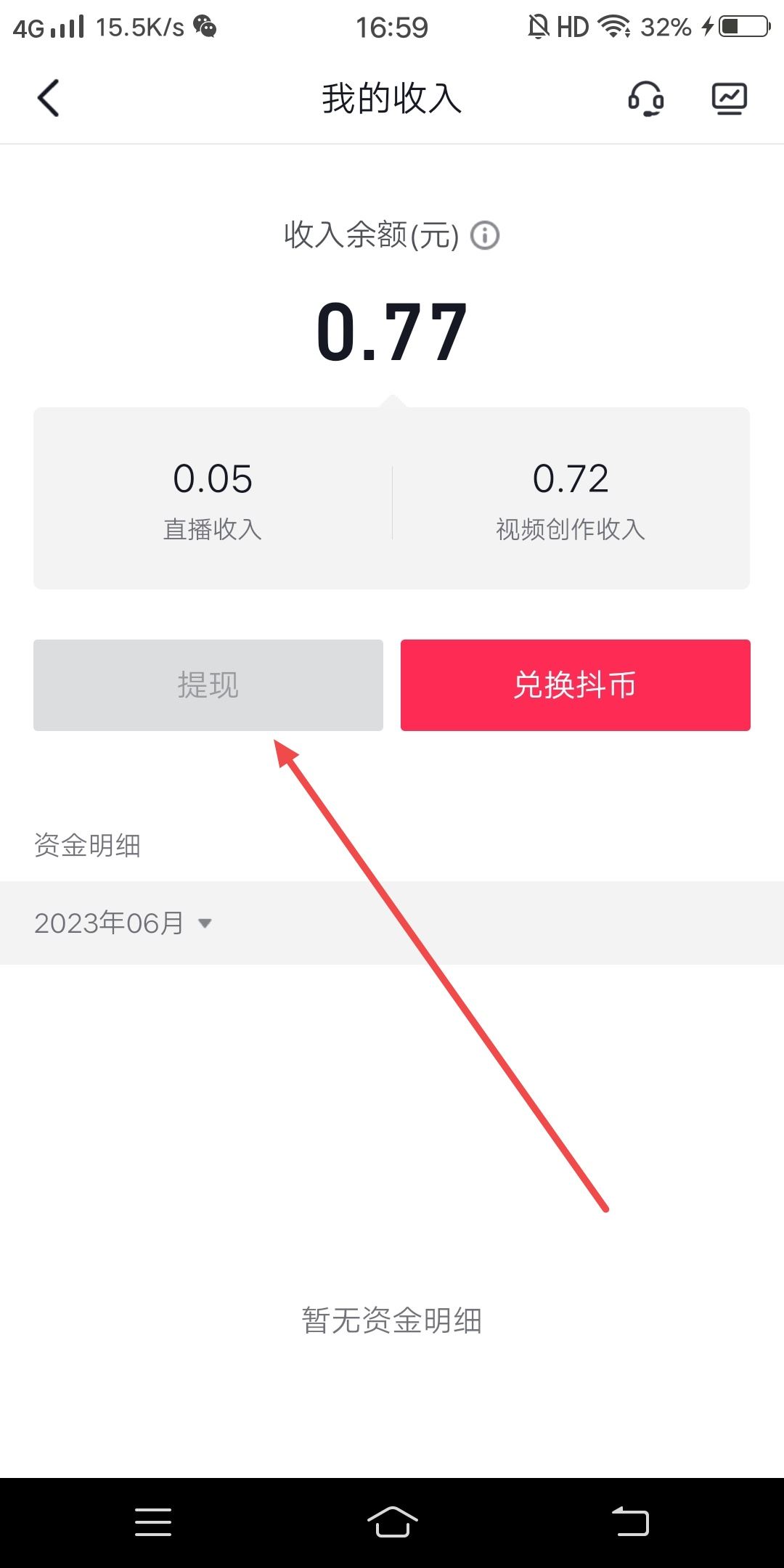Tap the info icon next to 收入余额
Viewport: 784px width, 1568px height.
484,234
